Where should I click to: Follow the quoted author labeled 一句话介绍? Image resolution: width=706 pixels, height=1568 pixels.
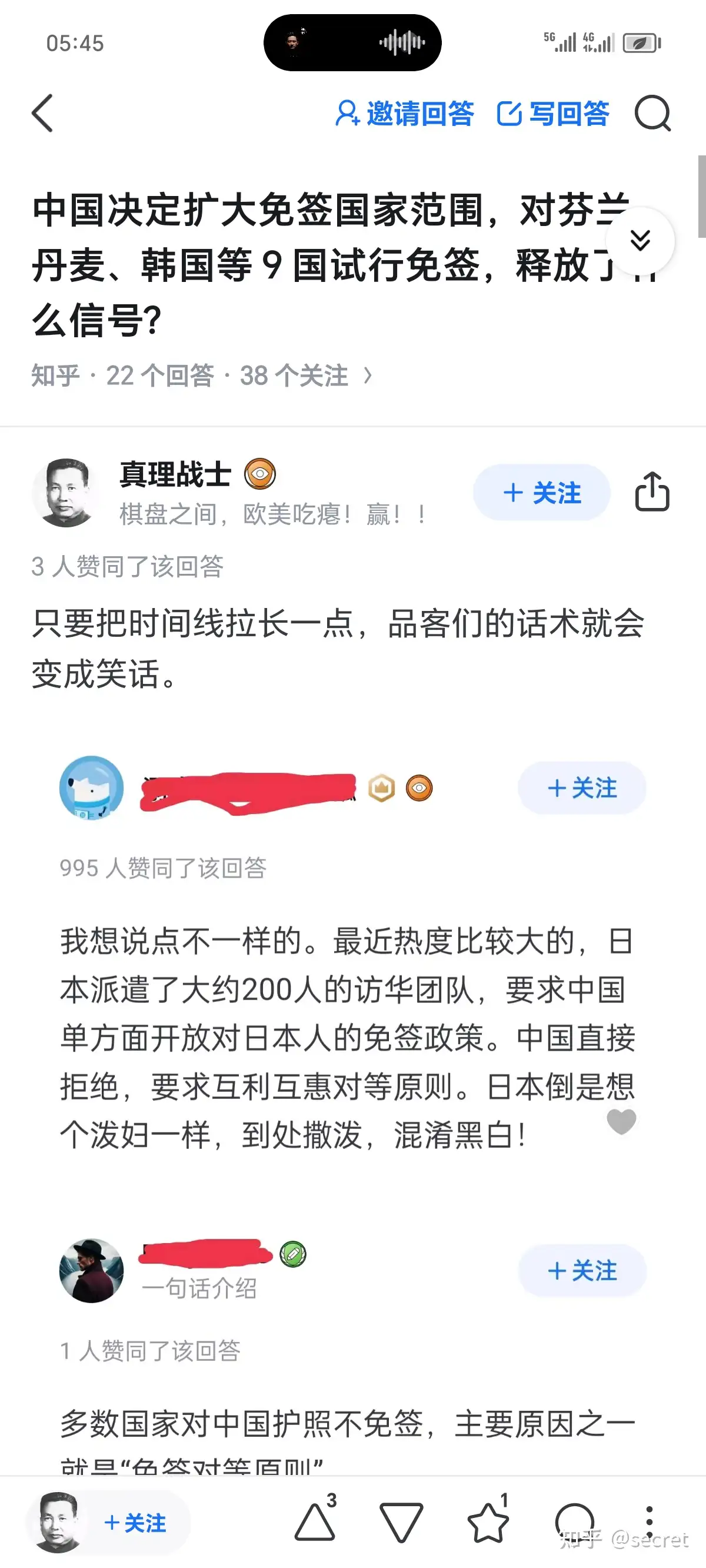pyautogui.click(x=582, y=1270)
